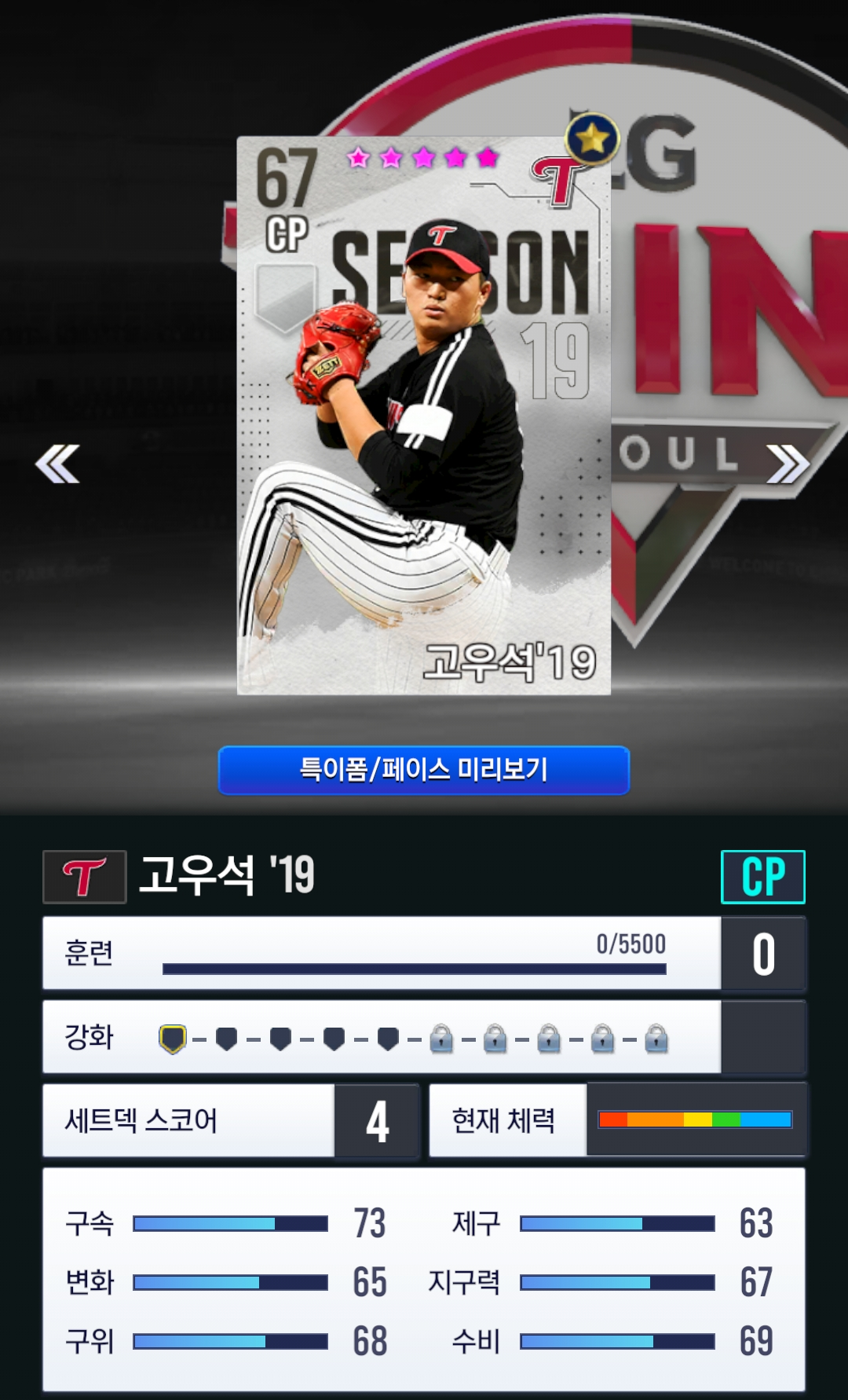This screenshot has height=1400, width=848.
Task: Go to the previous player card
Action: tap(57, 464)
